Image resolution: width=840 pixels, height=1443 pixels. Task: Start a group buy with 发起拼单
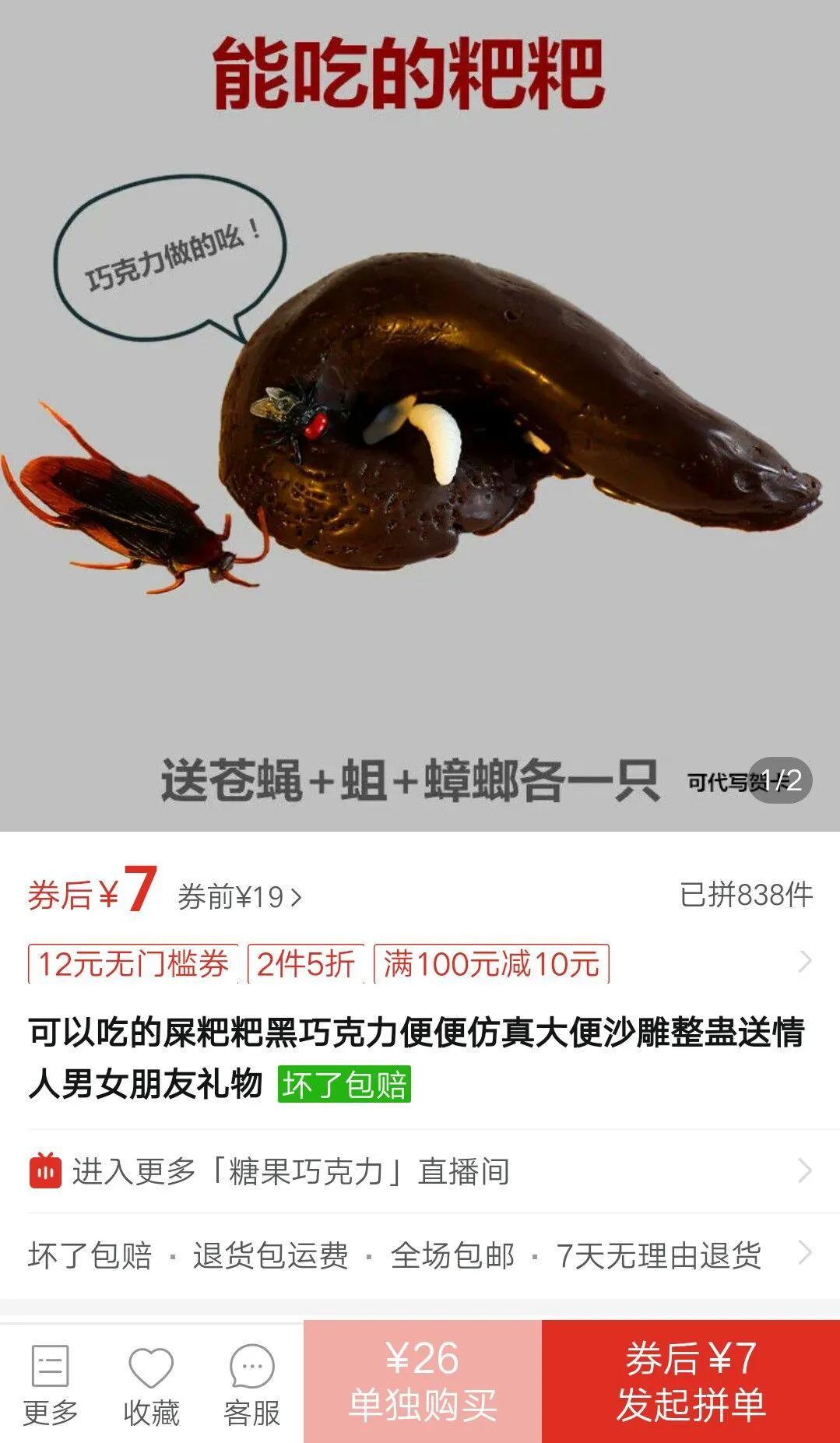pos(691,1381)
